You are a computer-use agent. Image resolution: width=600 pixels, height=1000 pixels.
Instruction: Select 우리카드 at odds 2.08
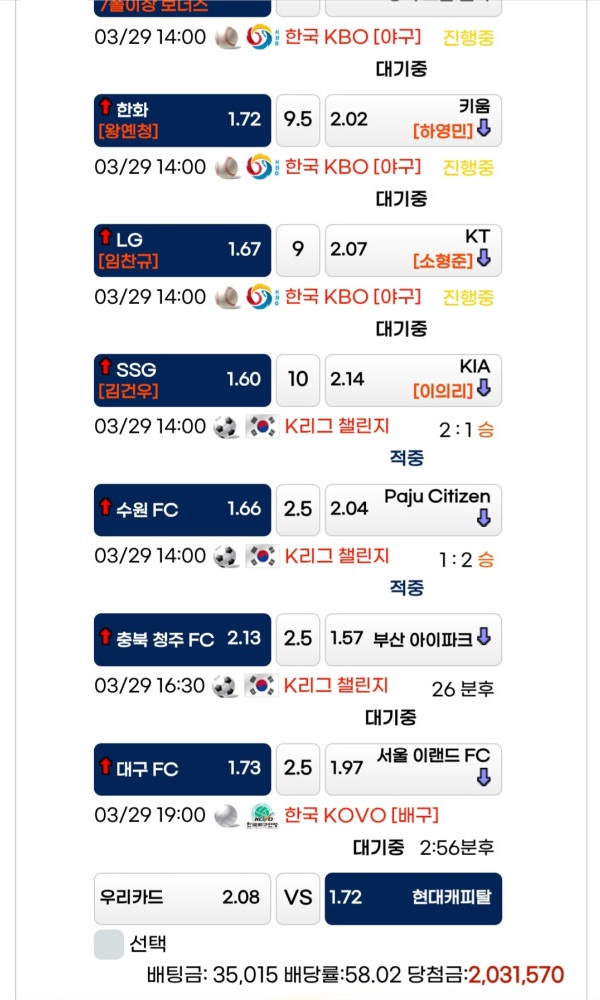(x=182, y=898)
